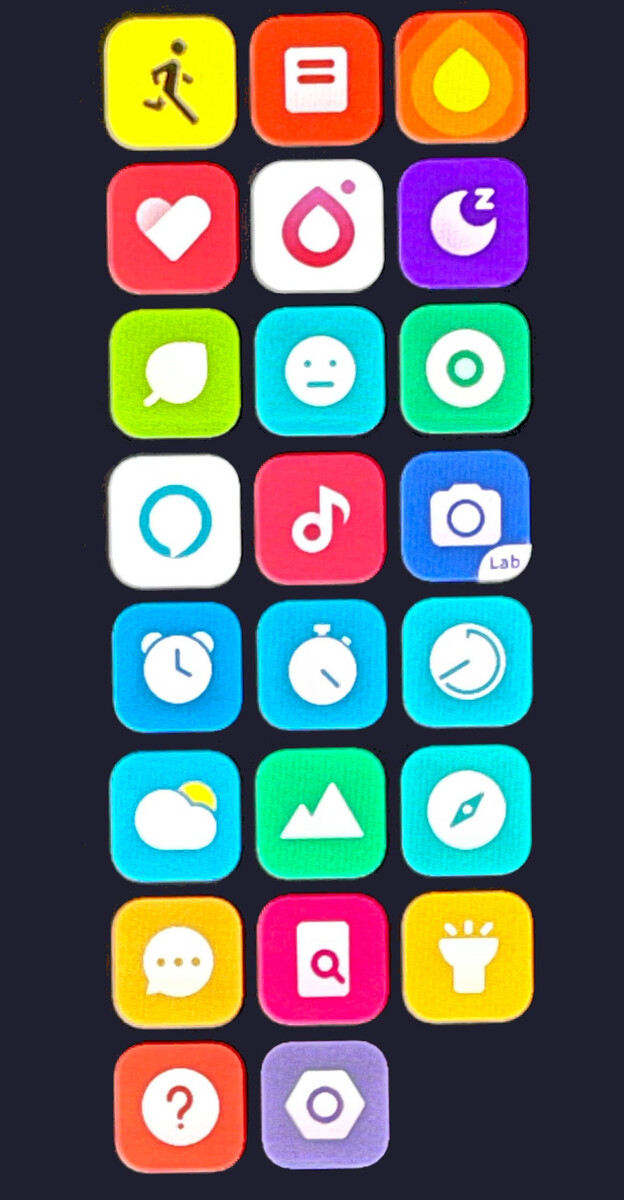Screen dimensions: 624x1200
Task: Open the green leaf breathing app
Action: click(x=174, y=373)
